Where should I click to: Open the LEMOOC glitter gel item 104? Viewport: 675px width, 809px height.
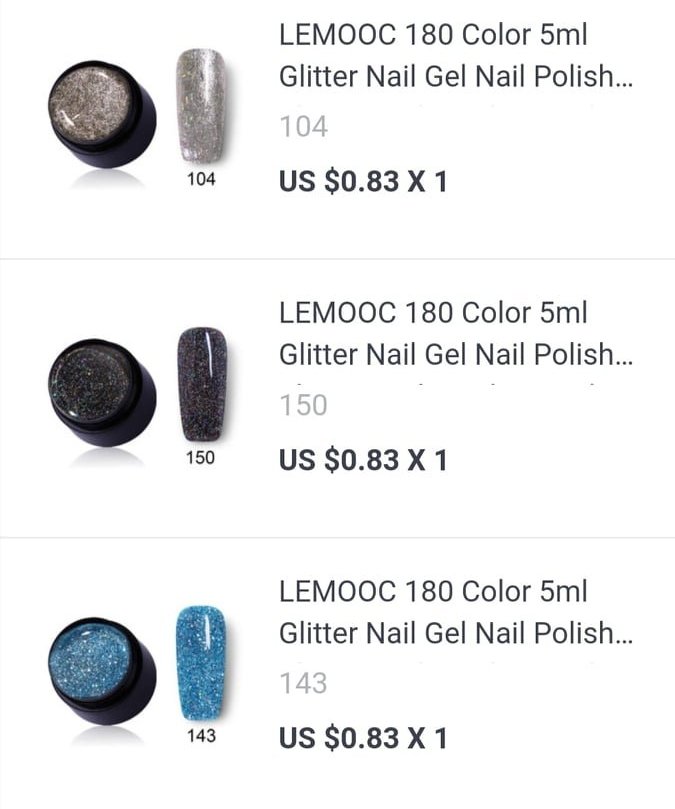click(x=455, y=56)
